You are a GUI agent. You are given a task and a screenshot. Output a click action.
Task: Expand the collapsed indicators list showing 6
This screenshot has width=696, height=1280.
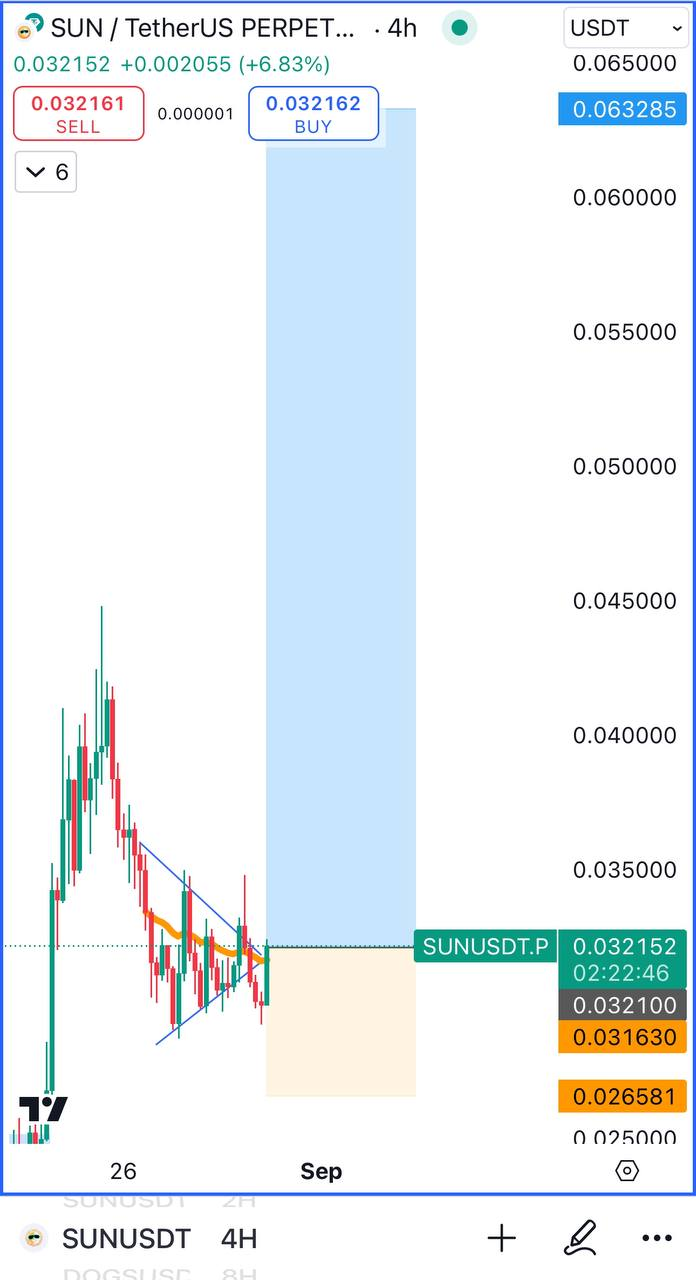coord(46,172)
